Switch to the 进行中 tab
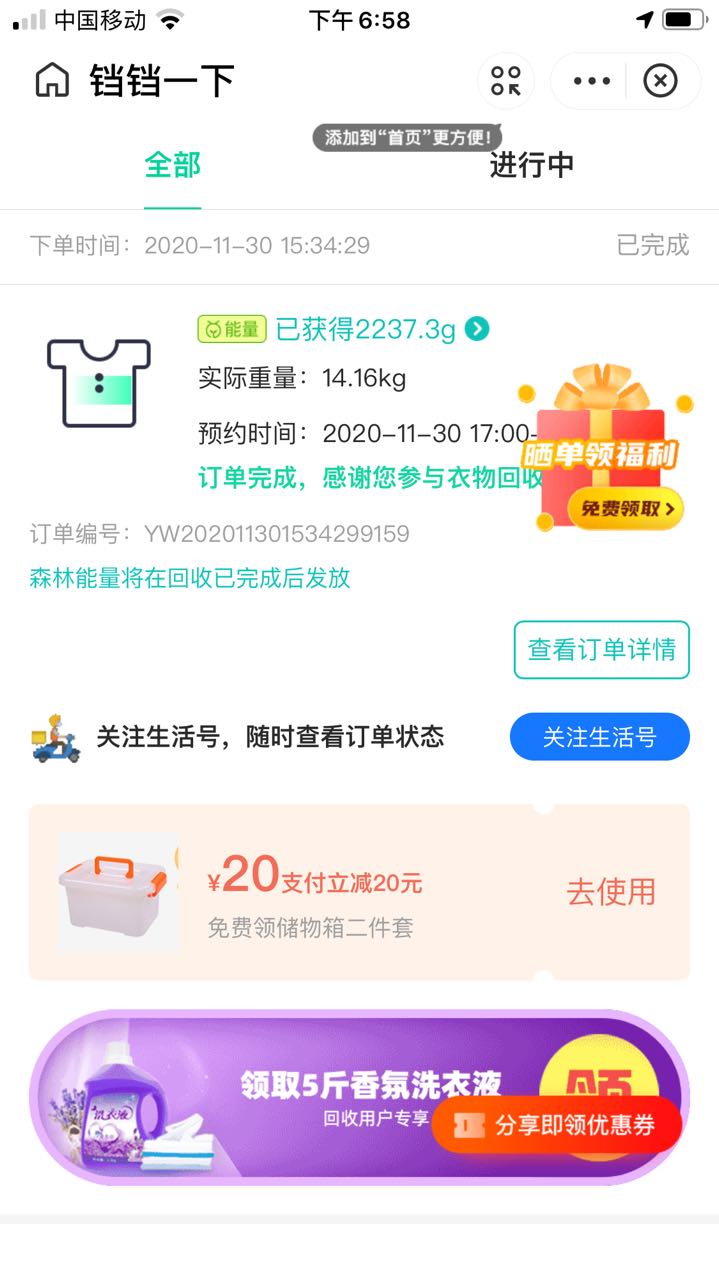This screenshot has height=1280, width=719. coord(531,166)
